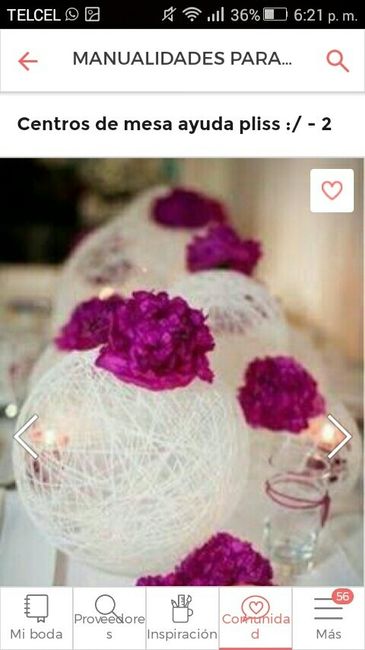365x650 pixels.
Task: Open the Más menu tab
Action: point(328,618)
